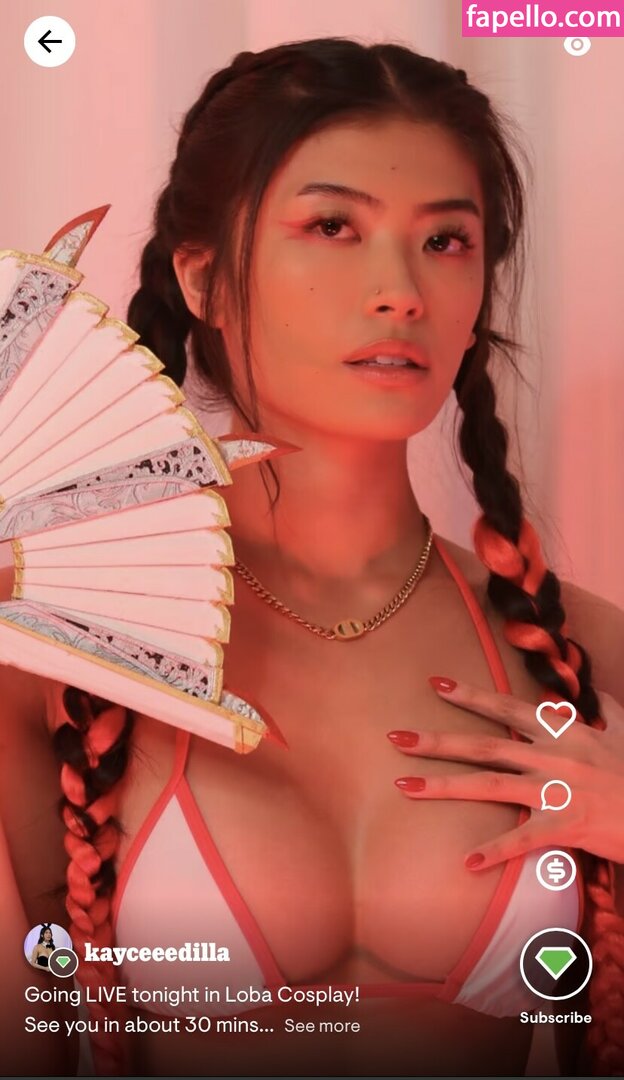
Task: Open kayceeedilla's profile avatar
Action: pyautogui.click(x=47, y=947)
